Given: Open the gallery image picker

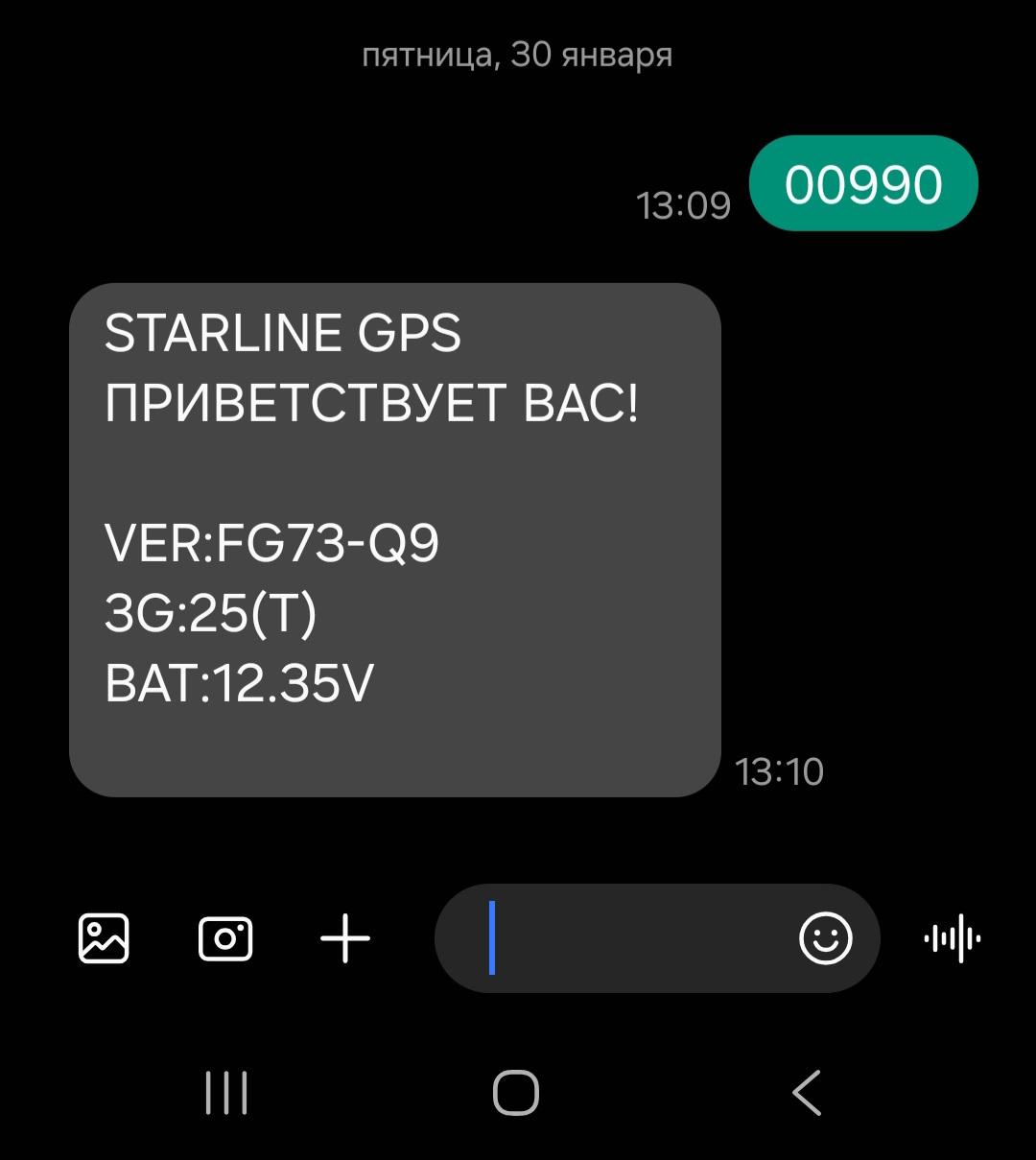Looking at the screenshot, I should click(x=104, y=938).
